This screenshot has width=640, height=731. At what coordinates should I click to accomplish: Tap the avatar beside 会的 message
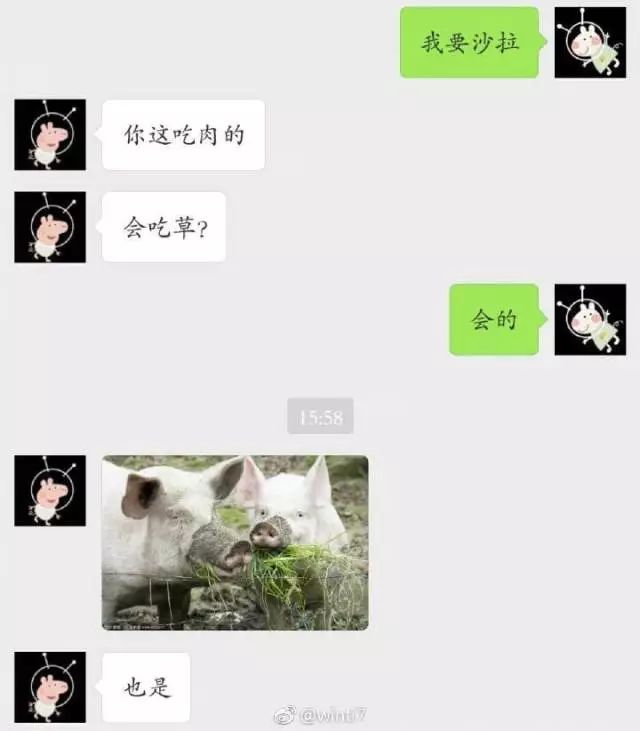click(590, 319)
